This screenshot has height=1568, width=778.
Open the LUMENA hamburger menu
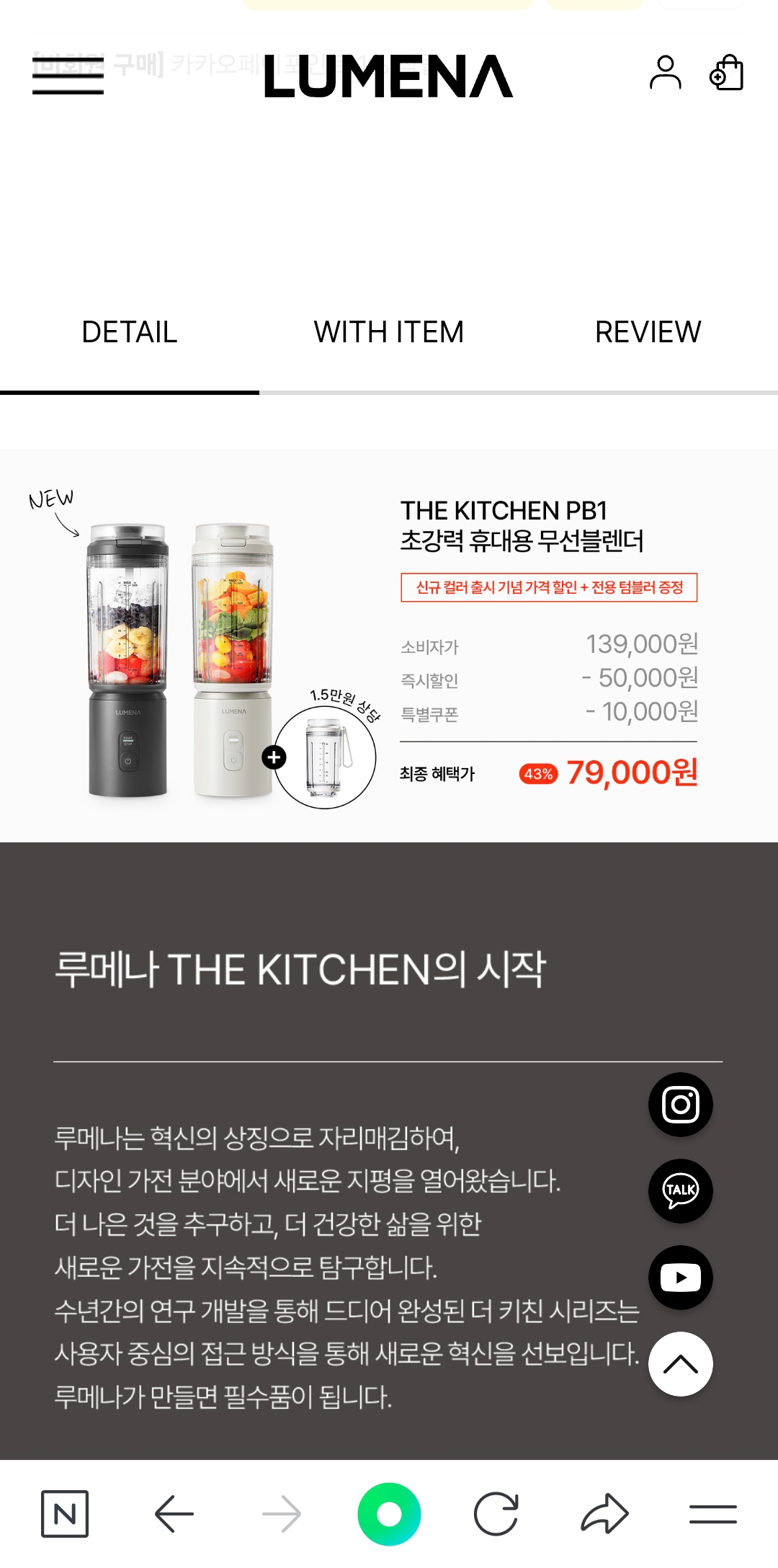coord(68,75)
